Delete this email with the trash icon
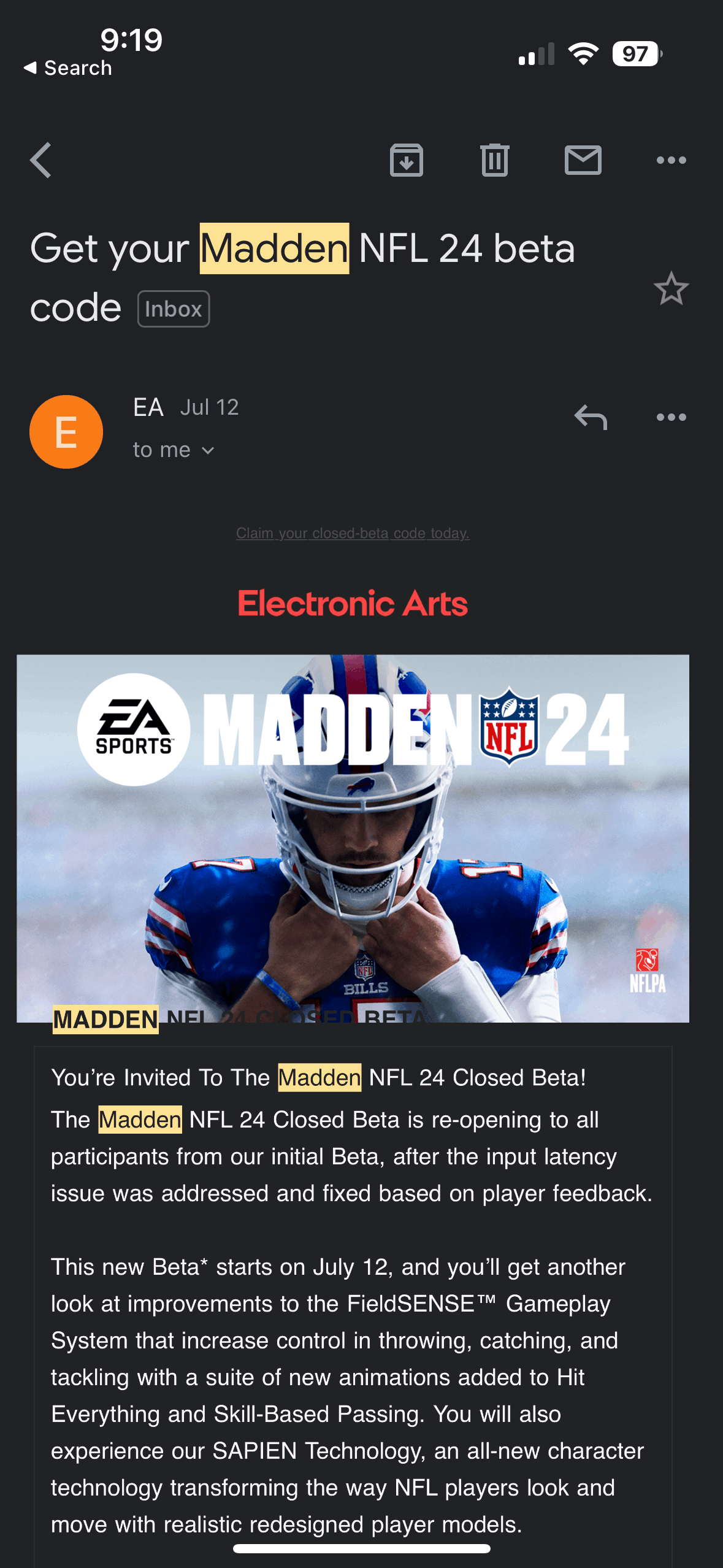 [x=495, y=161]
